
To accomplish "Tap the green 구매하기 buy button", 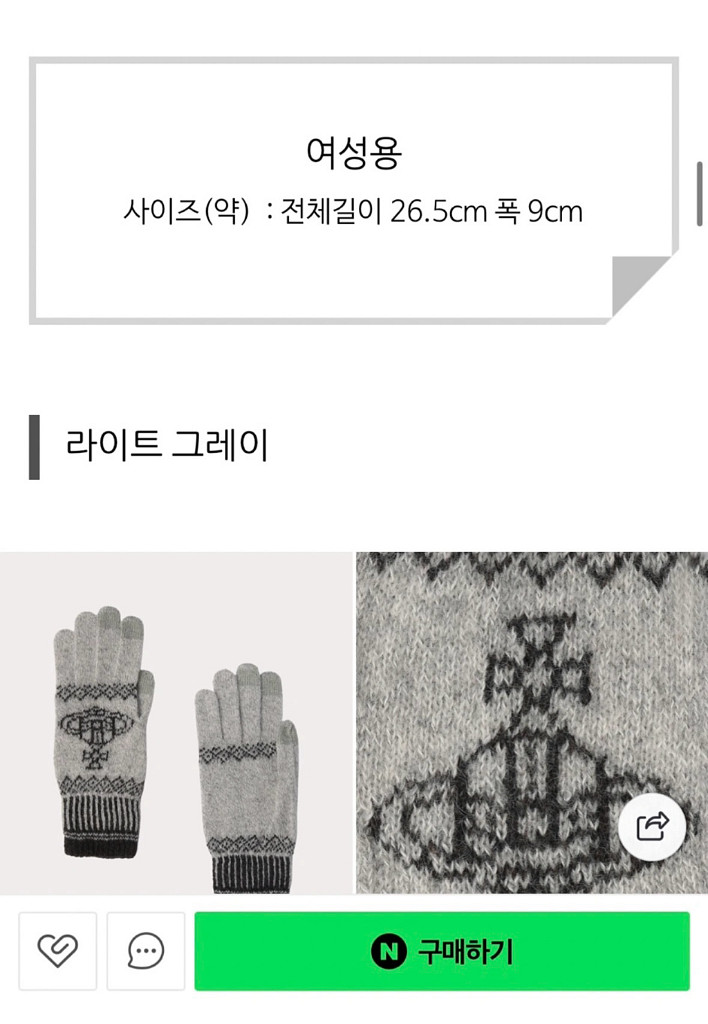I will [x=441, y=951].
